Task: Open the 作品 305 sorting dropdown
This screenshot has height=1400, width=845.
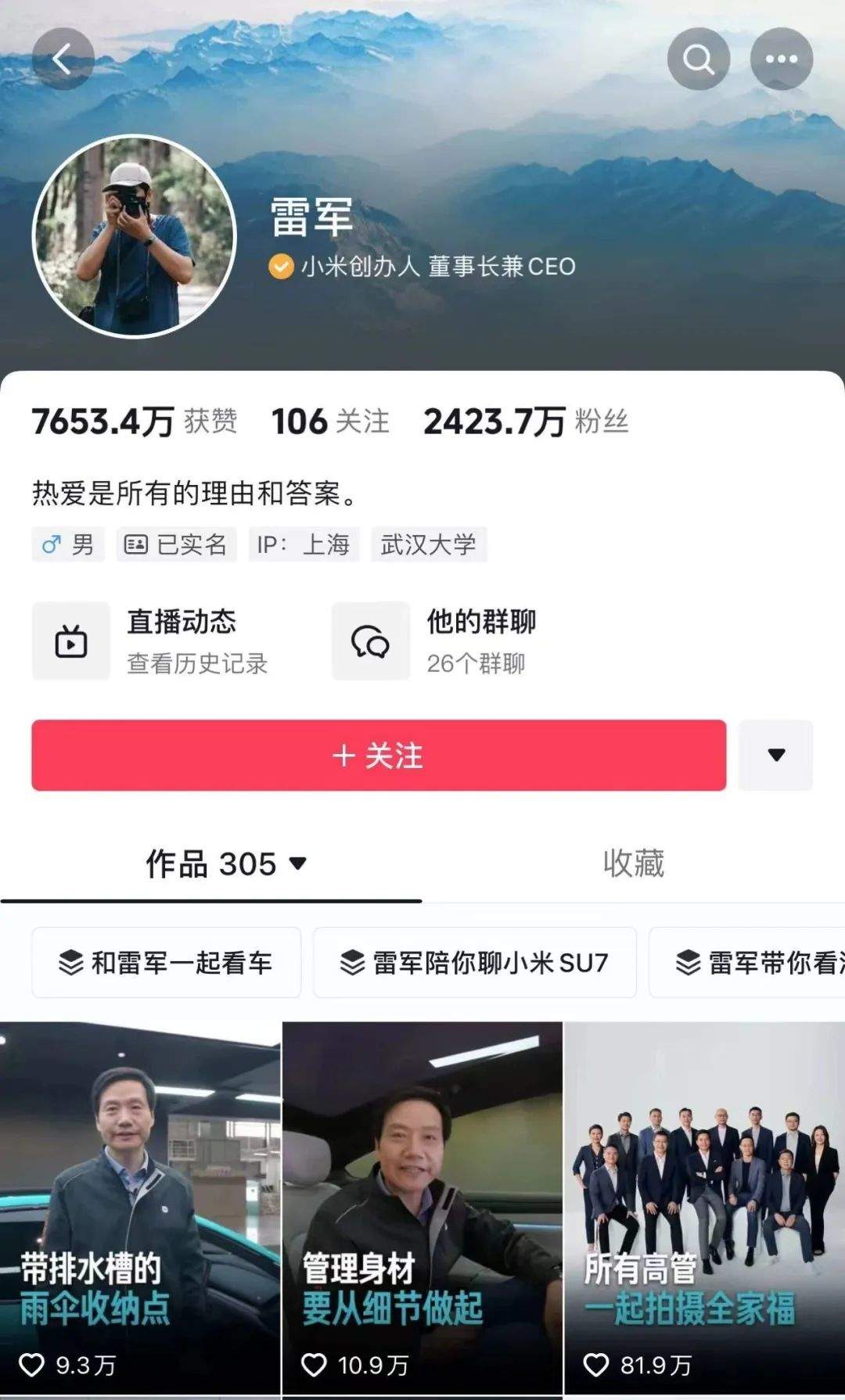Action: point(227,864)
